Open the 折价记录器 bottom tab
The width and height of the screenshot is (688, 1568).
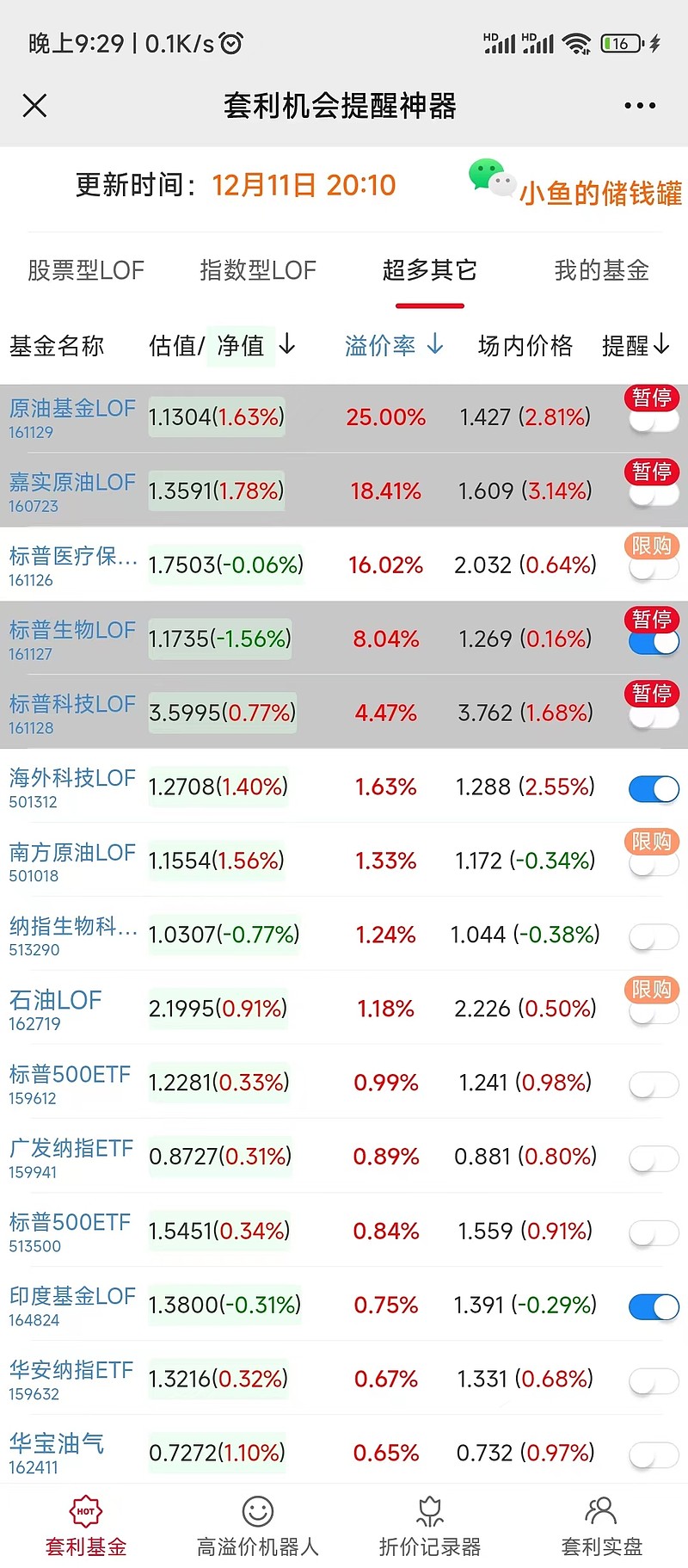pyautogui.click(x=430, y=1527)
